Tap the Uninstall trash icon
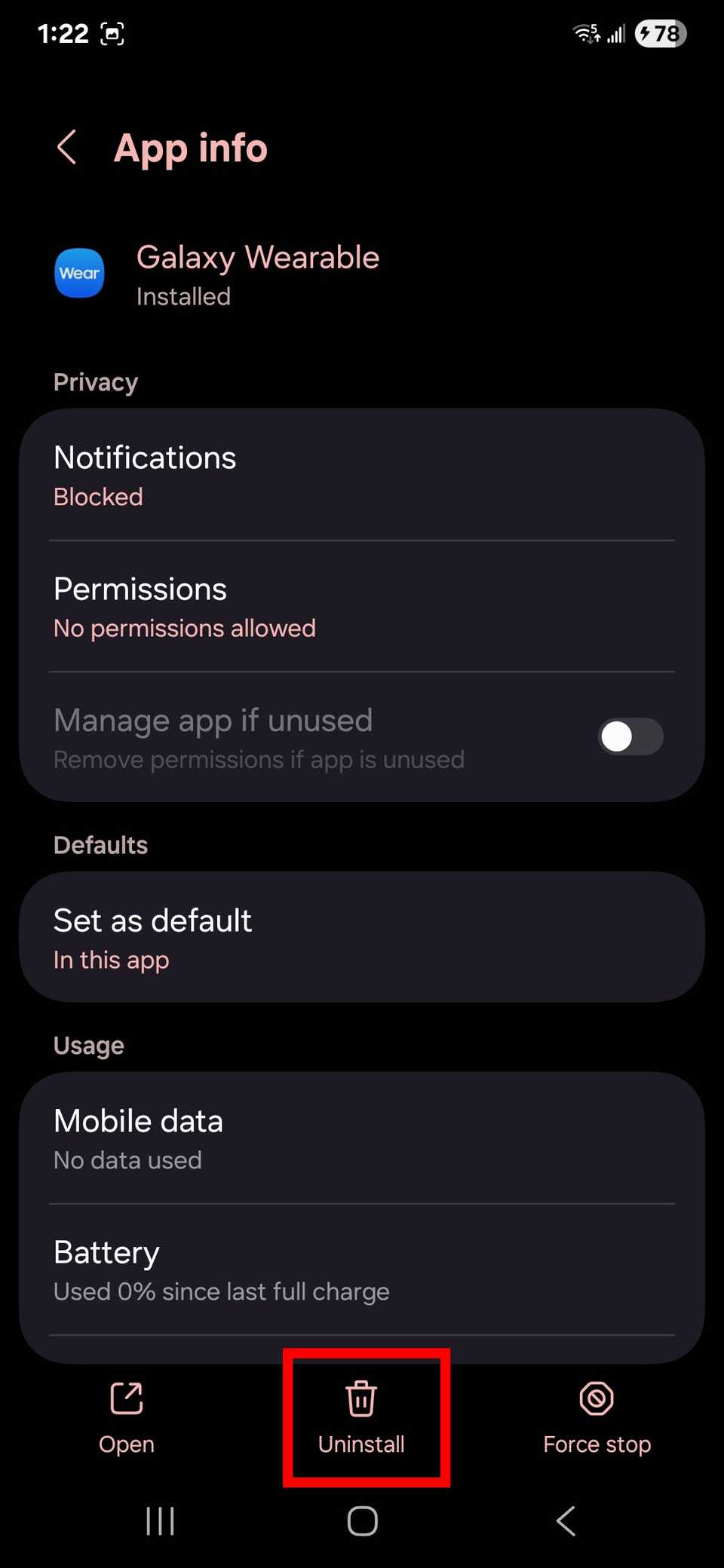Screen dimensions: 724x1568 [x=360, y=1398]
